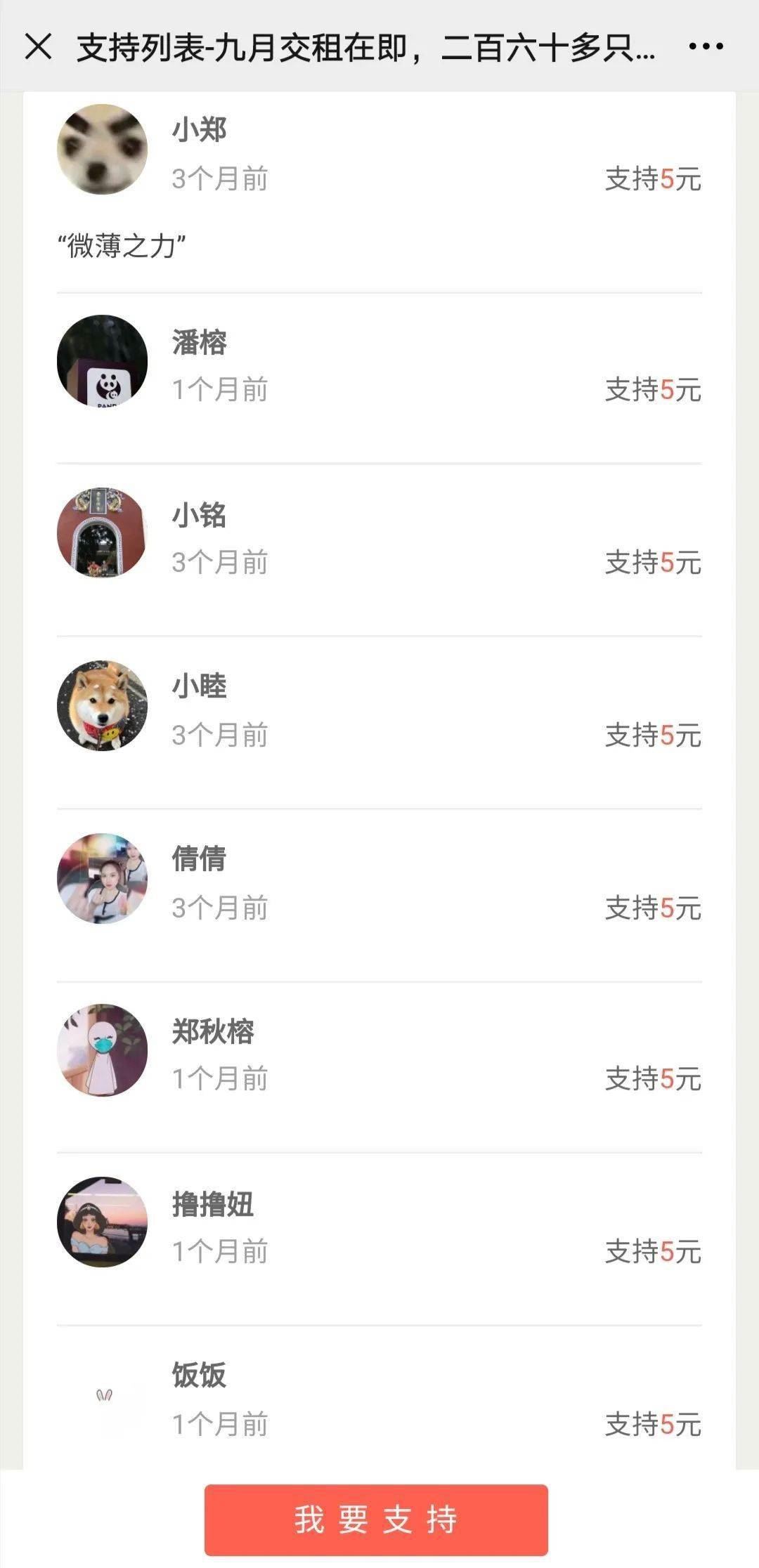Click 郑秋榕's masked cartoon avatar

click(x=102, y=1048)
